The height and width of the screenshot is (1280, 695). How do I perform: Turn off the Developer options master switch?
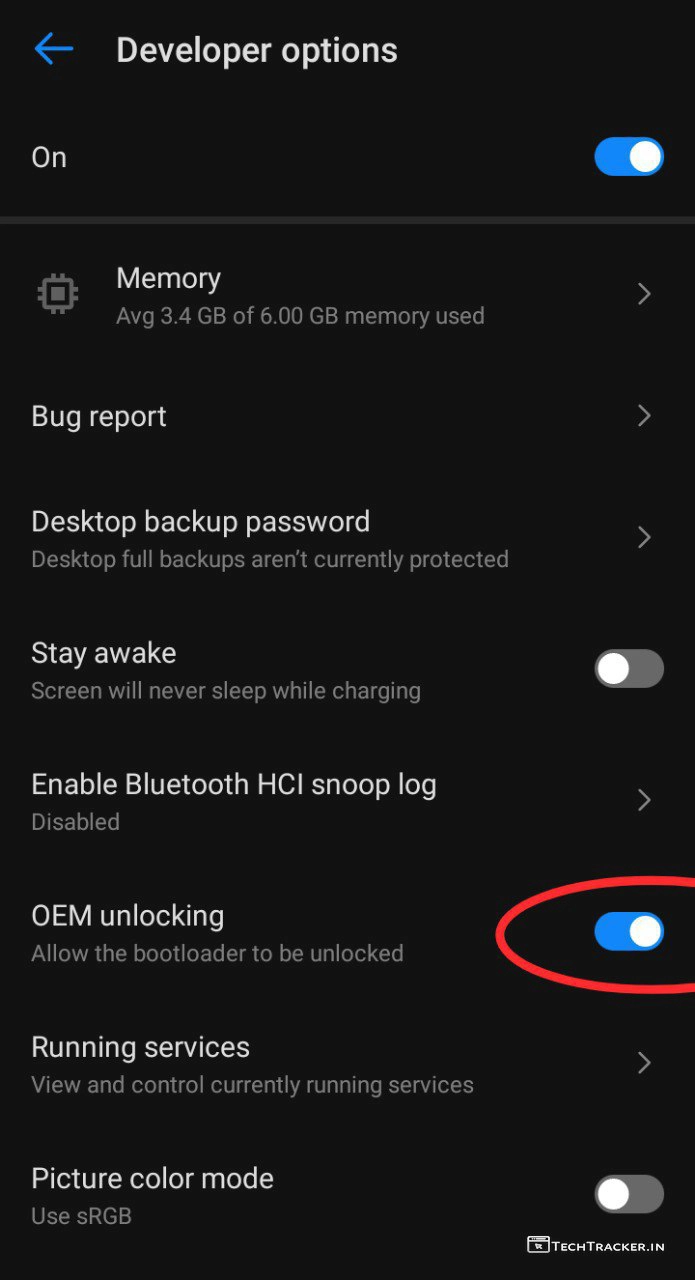628,157
